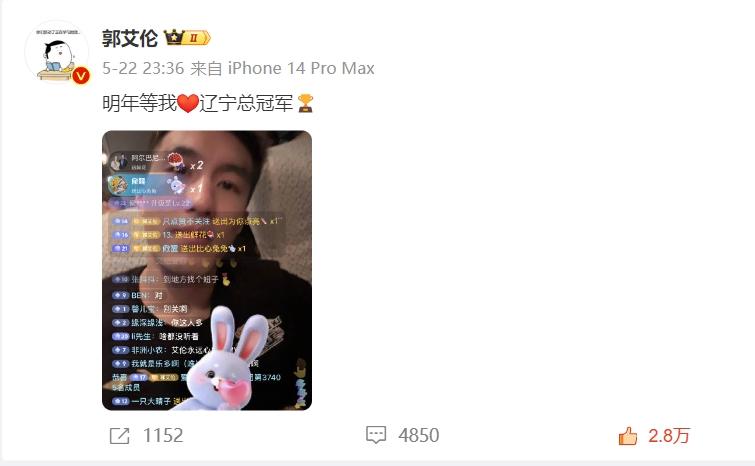The width and height of the screenshot is (755, 466).
Task: Open the livestream screenshot image
Action: [x=207, y=270]
